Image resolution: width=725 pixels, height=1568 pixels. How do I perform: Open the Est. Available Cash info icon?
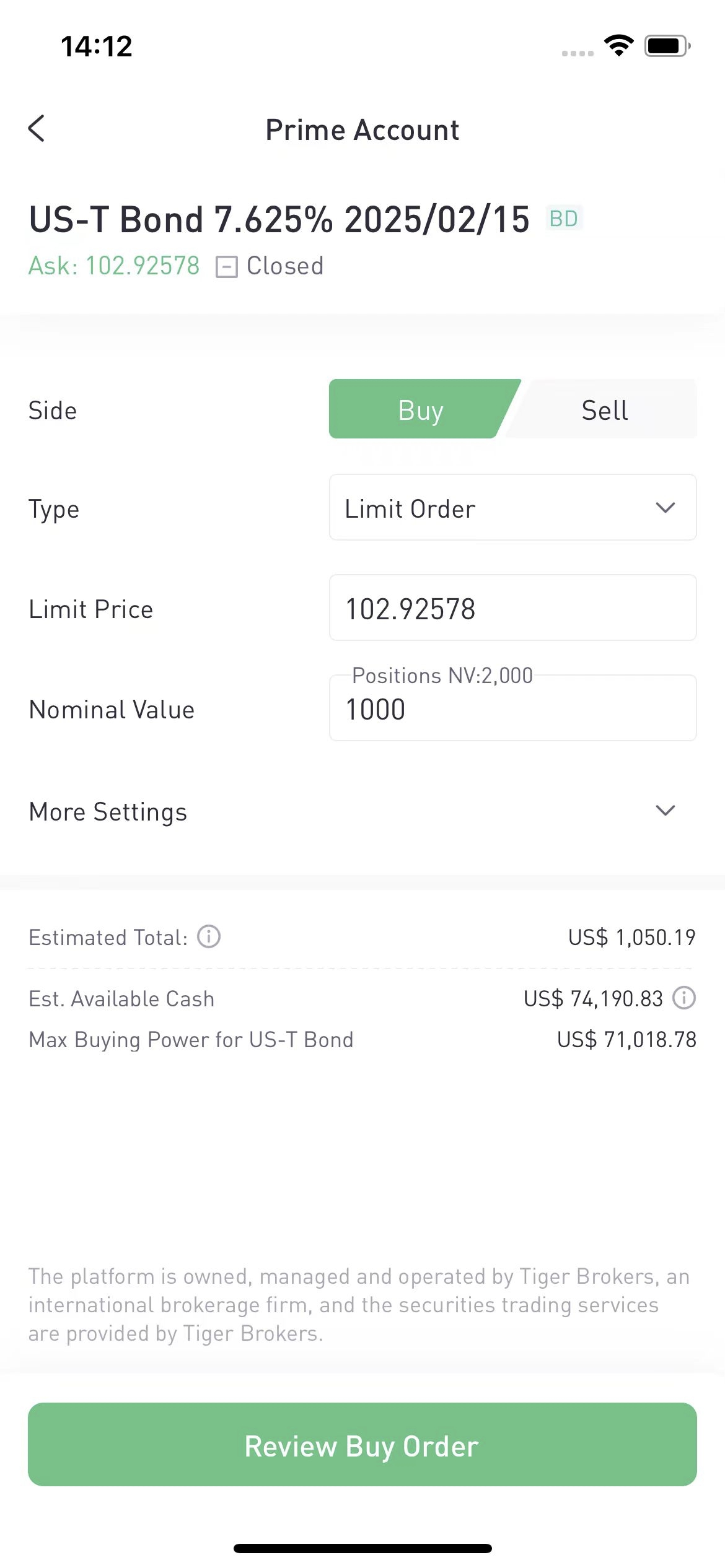pos(685,998)
